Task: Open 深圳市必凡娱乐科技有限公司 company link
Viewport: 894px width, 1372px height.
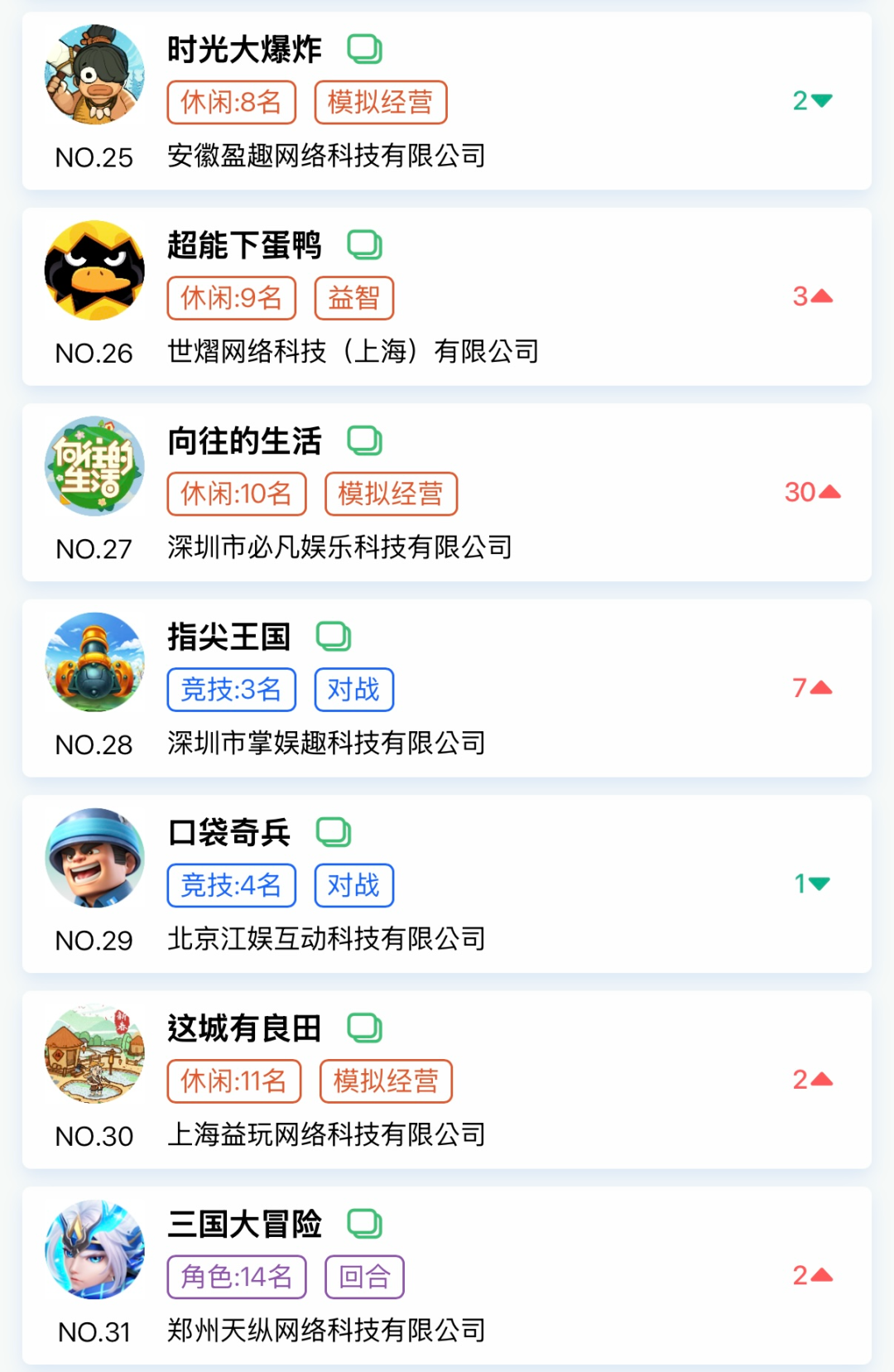Action: [x=339, y=546]
